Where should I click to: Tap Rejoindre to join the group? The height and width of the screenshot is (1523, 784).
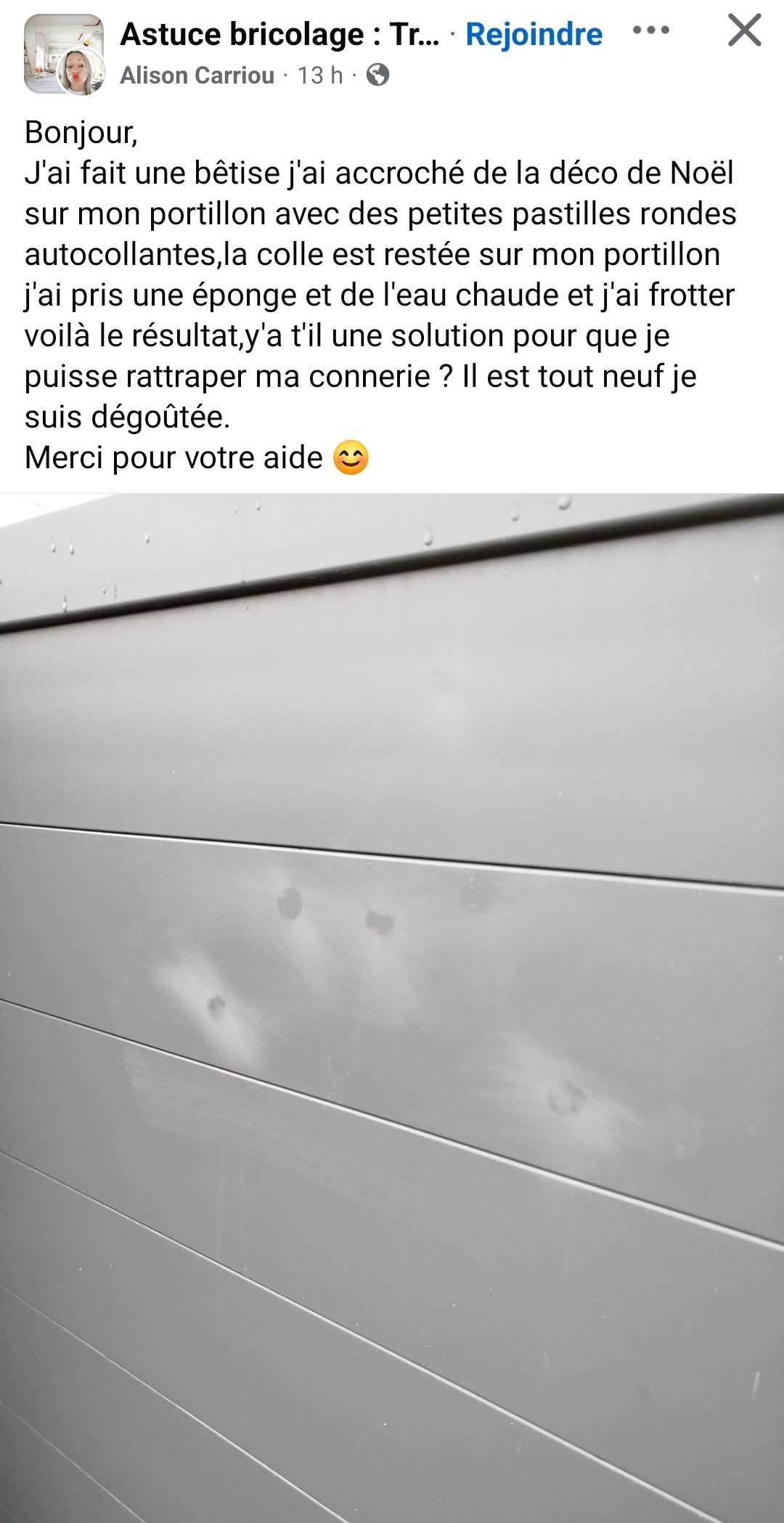[534, 34]
